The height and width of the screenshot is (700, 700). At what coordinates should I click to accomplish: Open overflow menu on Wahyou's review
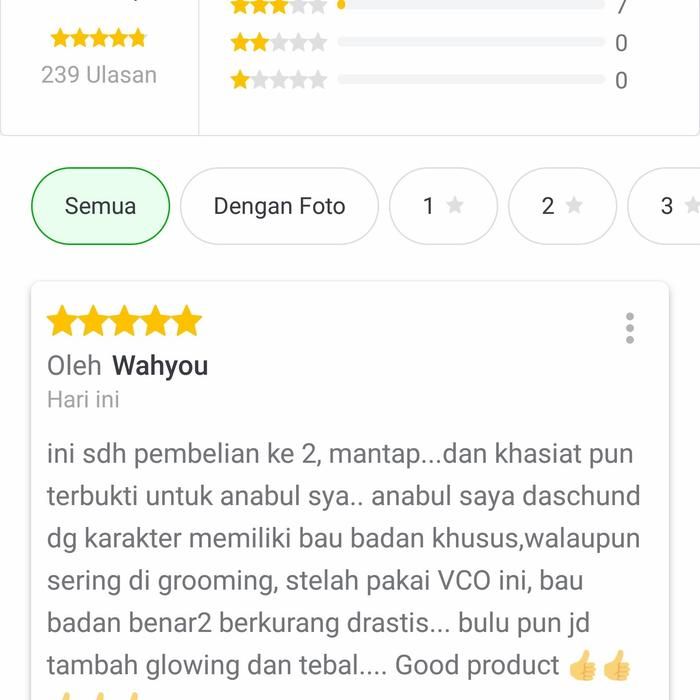[629, 328]
